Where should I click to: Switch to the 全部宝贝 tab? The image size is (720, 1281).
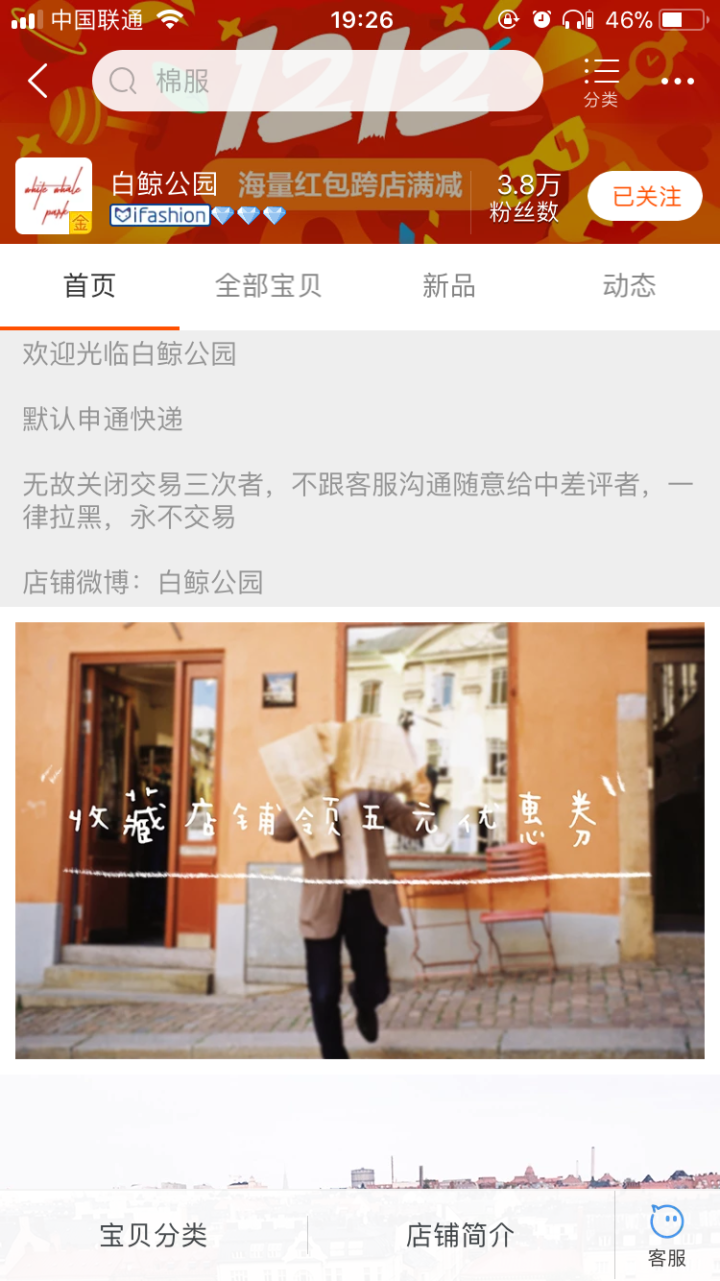(268, 286)
